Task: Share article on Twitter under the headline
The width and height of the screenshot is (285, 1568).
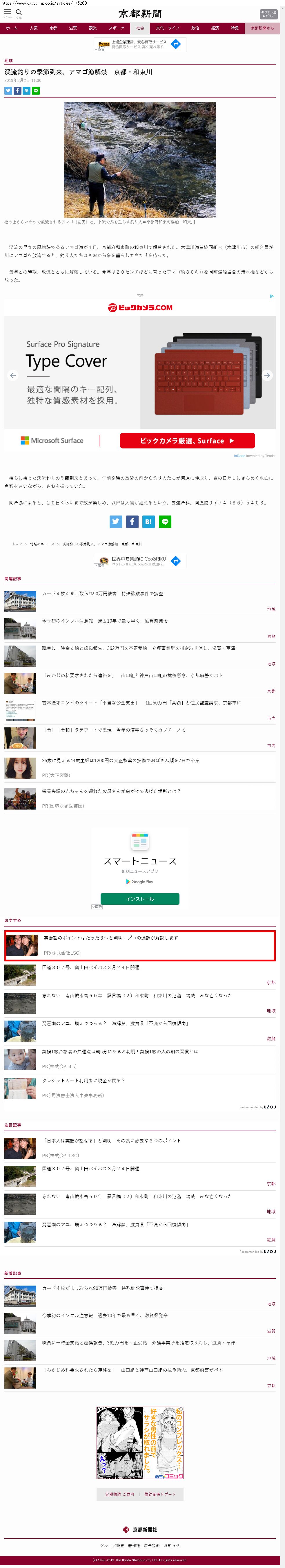Action: click(x=8, y=91)
